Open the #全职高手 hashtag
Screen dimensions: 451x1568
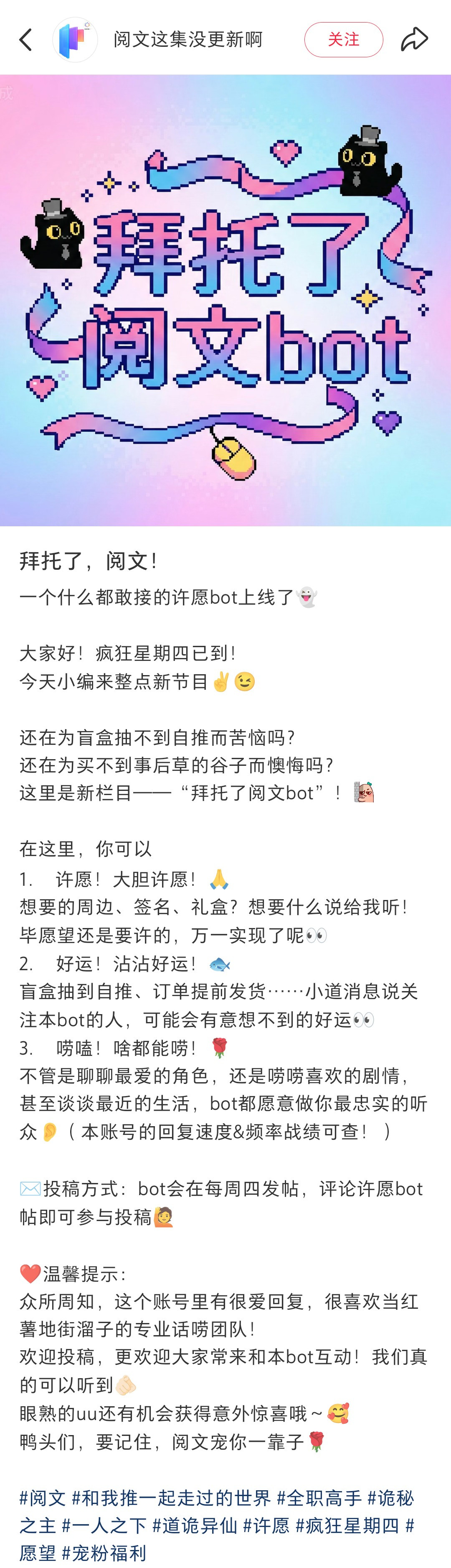click(319, 1498)
